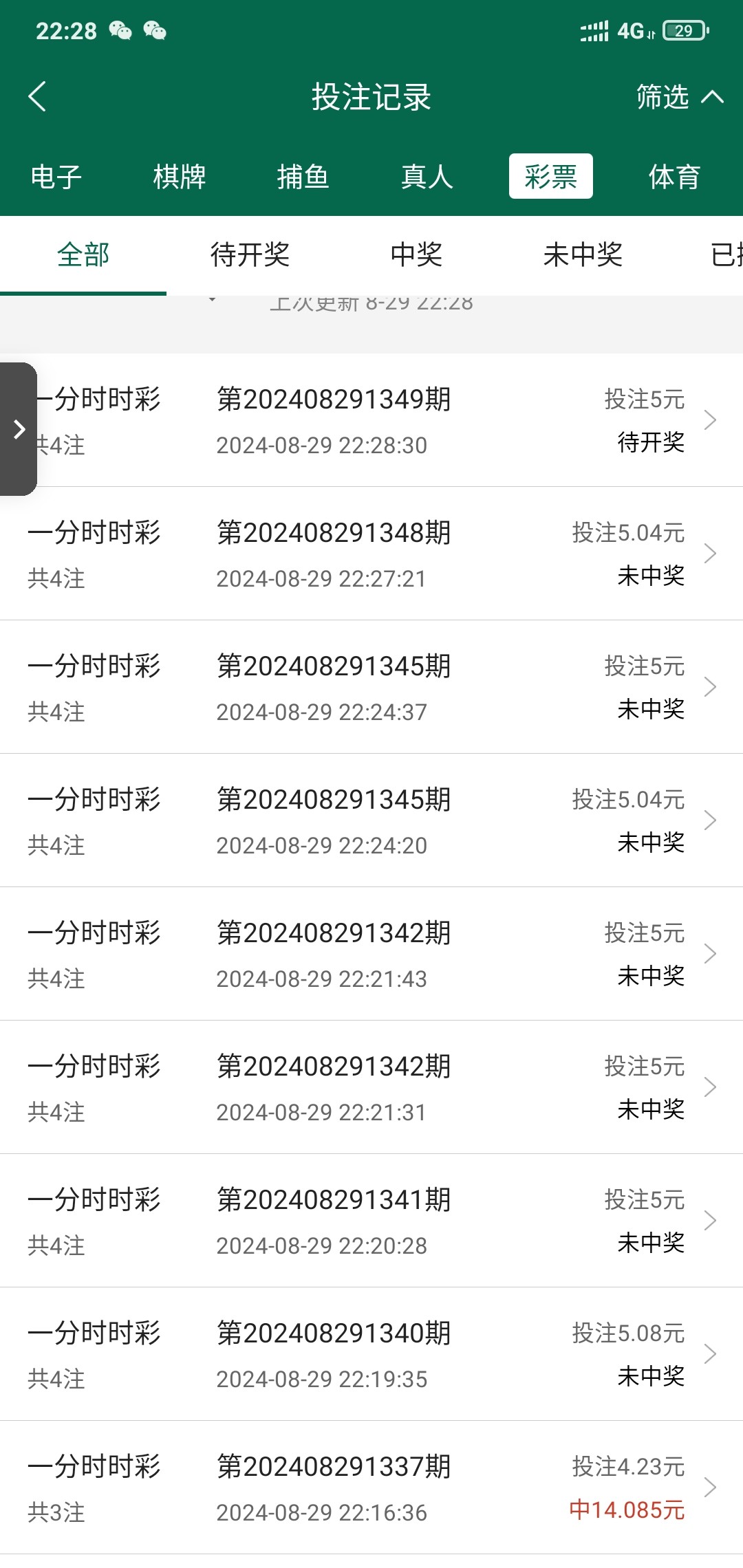Open the 筛选 filter dropdown
The height and width of the screenshot is (1568, 743).
678,97
